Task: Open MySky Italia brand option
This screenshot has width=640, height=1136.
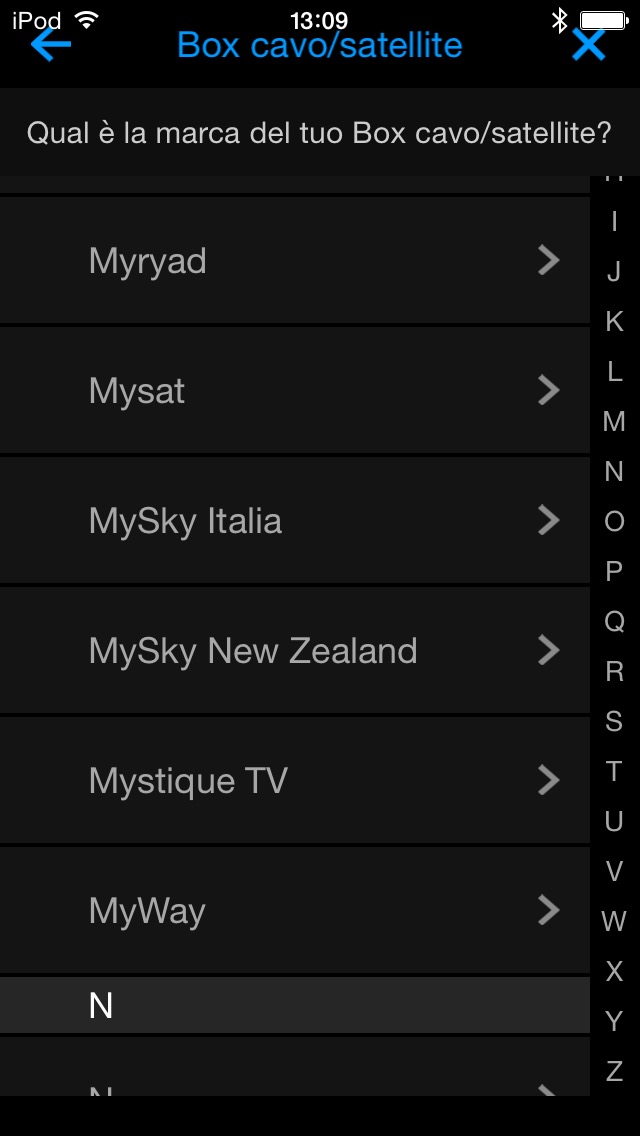Action: coord(295,521)
